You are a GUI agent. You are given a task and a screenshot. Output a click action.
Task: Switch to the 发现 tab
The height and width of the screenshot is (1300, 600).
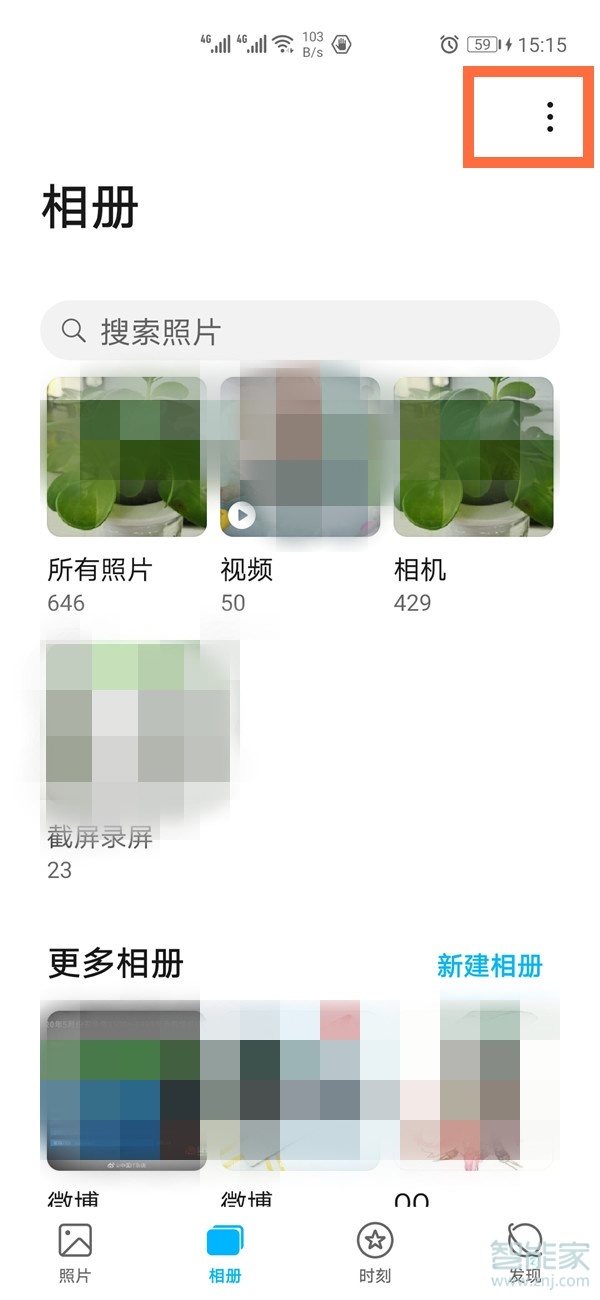tap(525, 1251)
